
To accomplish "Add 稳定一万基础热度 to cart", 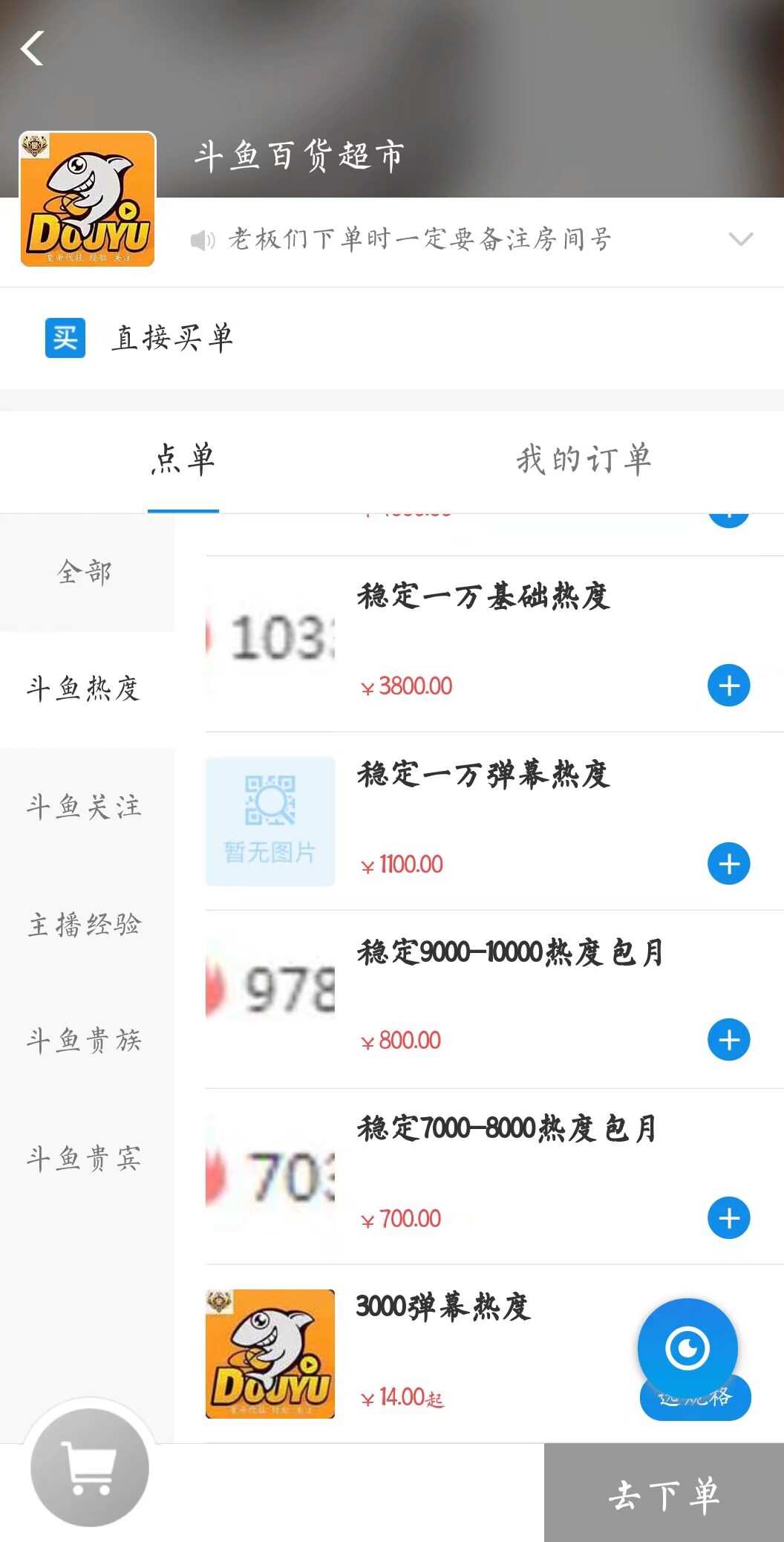I will click(728, 686).
